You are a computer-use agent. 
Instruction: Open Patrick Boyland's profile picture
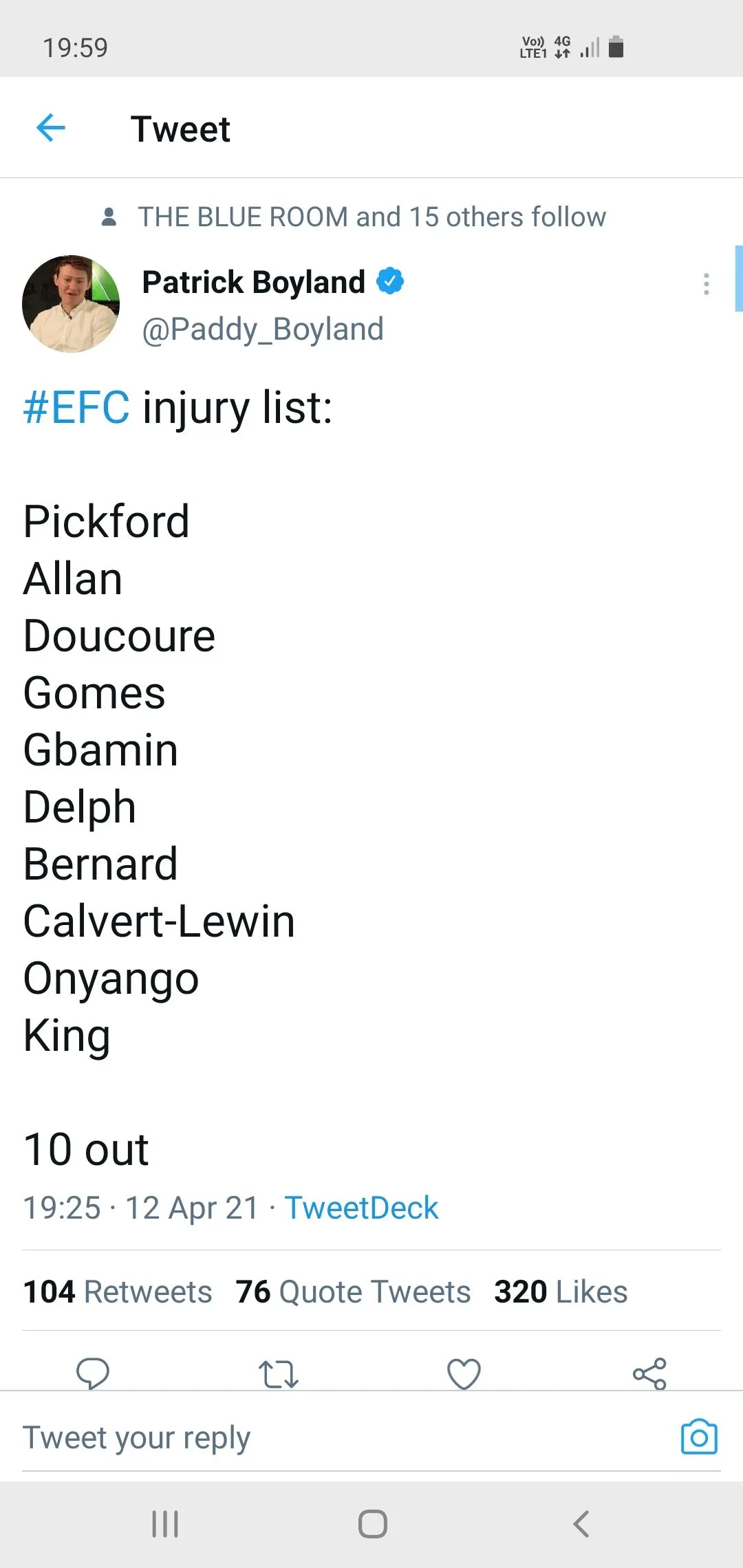coord(71,304)
